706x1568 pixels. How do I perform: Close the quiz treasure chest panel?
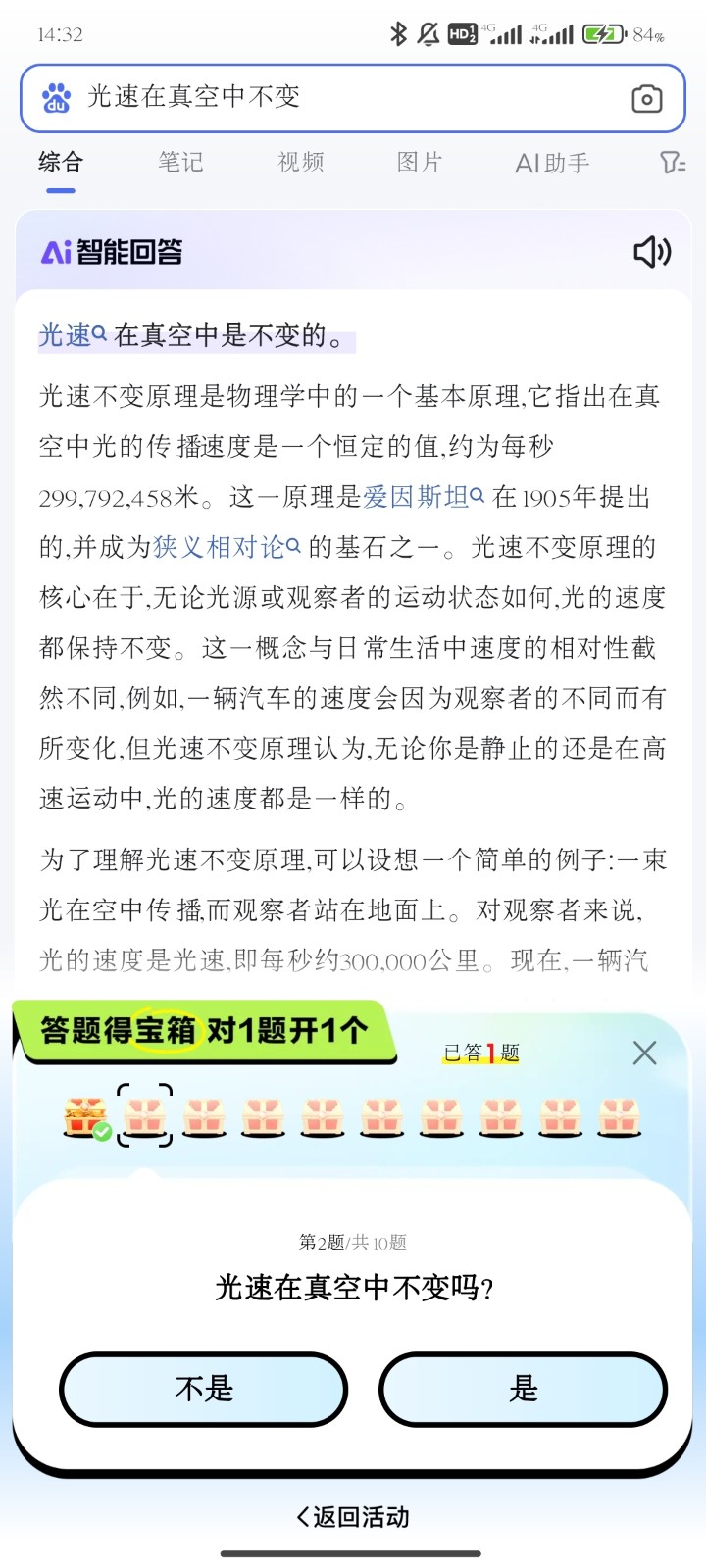point(644,1053)
